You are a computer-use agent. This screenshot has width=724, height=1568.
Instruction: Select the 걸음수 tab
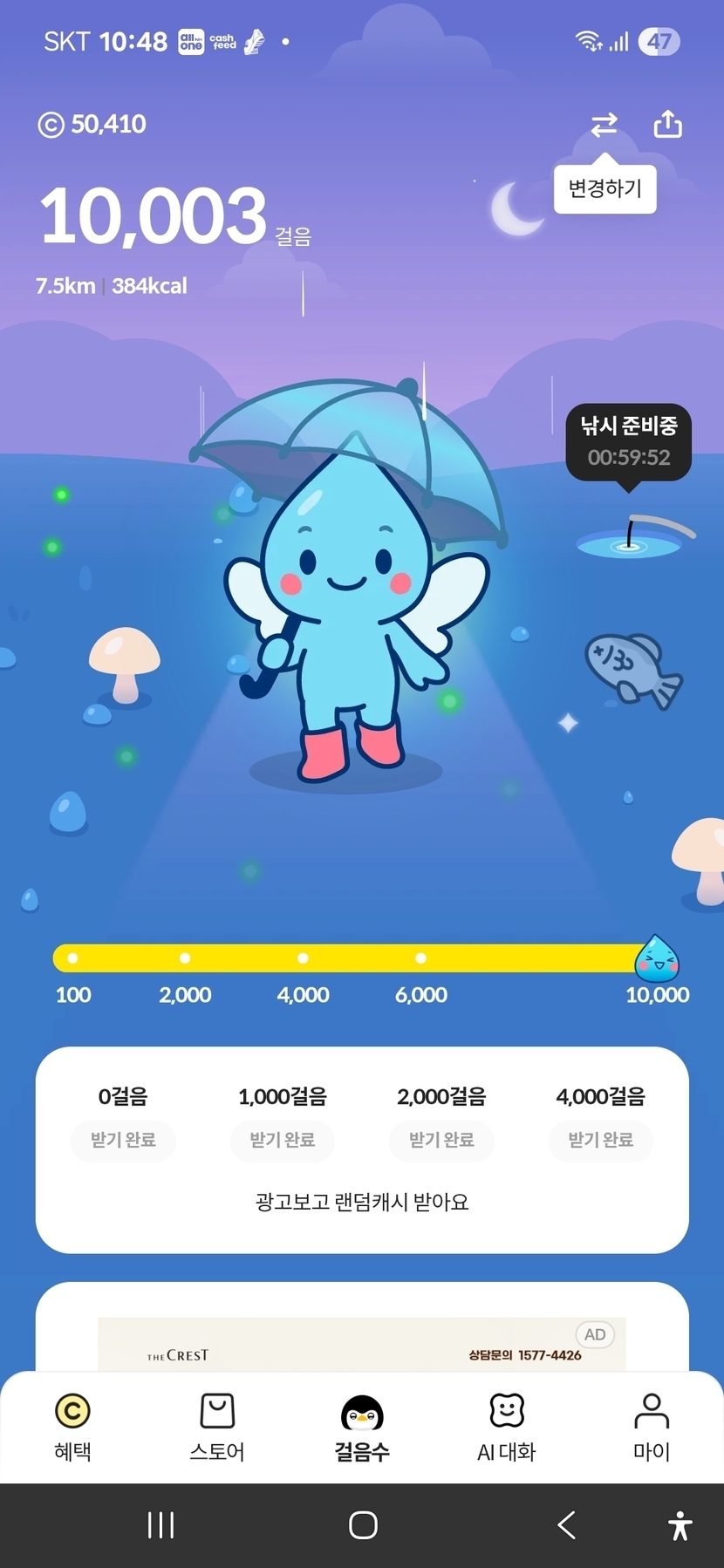[362, 1427]
